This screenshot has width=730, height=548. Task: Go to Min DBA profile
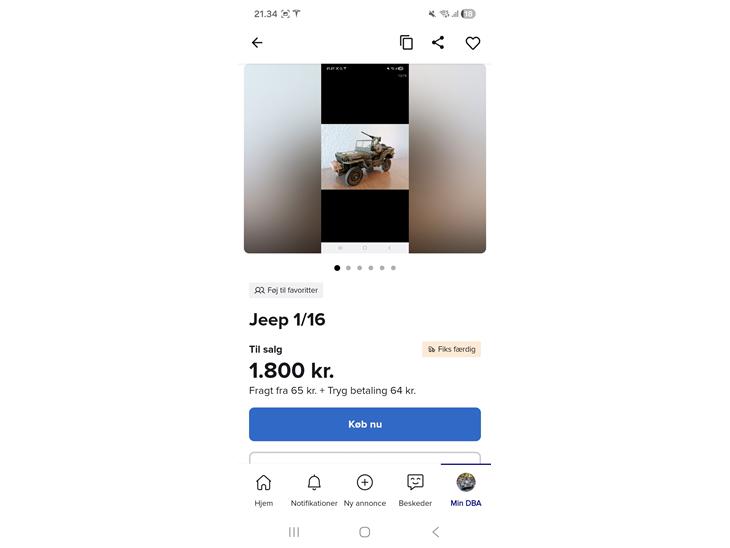point(466,490)
